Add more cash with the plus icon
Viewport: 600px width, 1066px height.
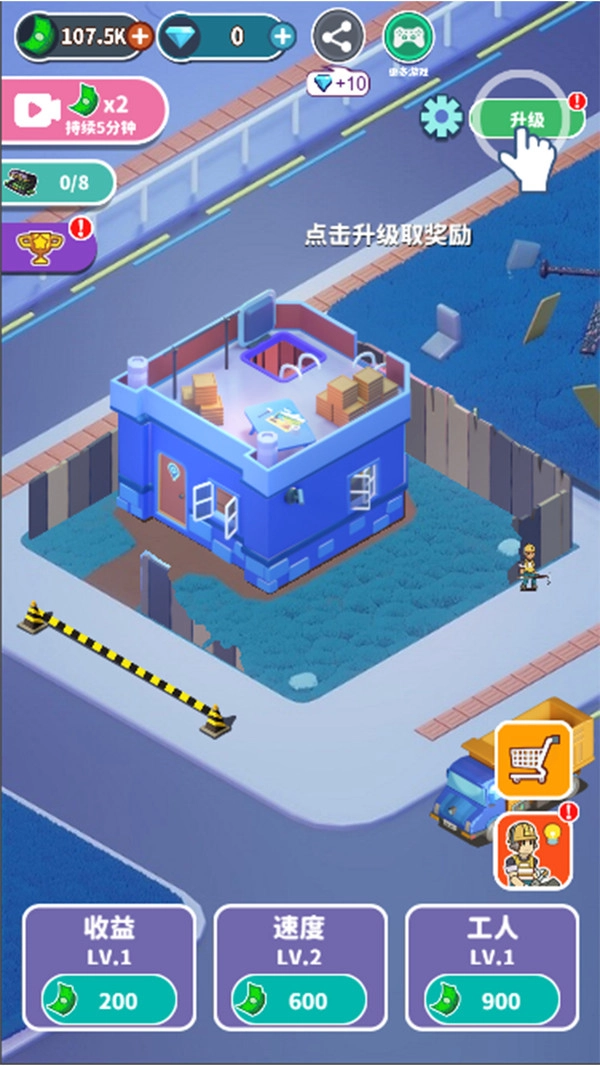coord(140,37)
